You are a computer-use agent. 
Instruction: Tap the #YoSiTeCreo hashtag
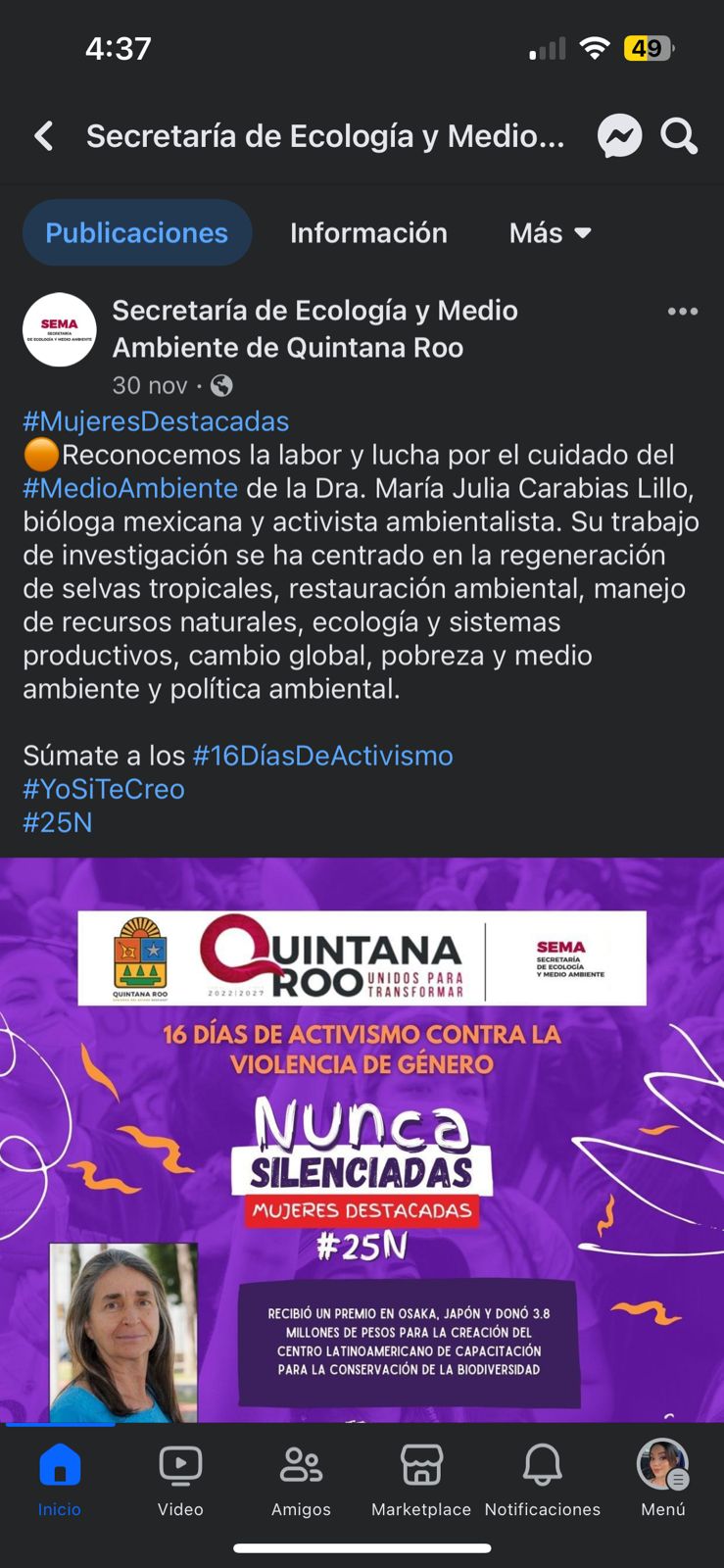pos(104,789)
